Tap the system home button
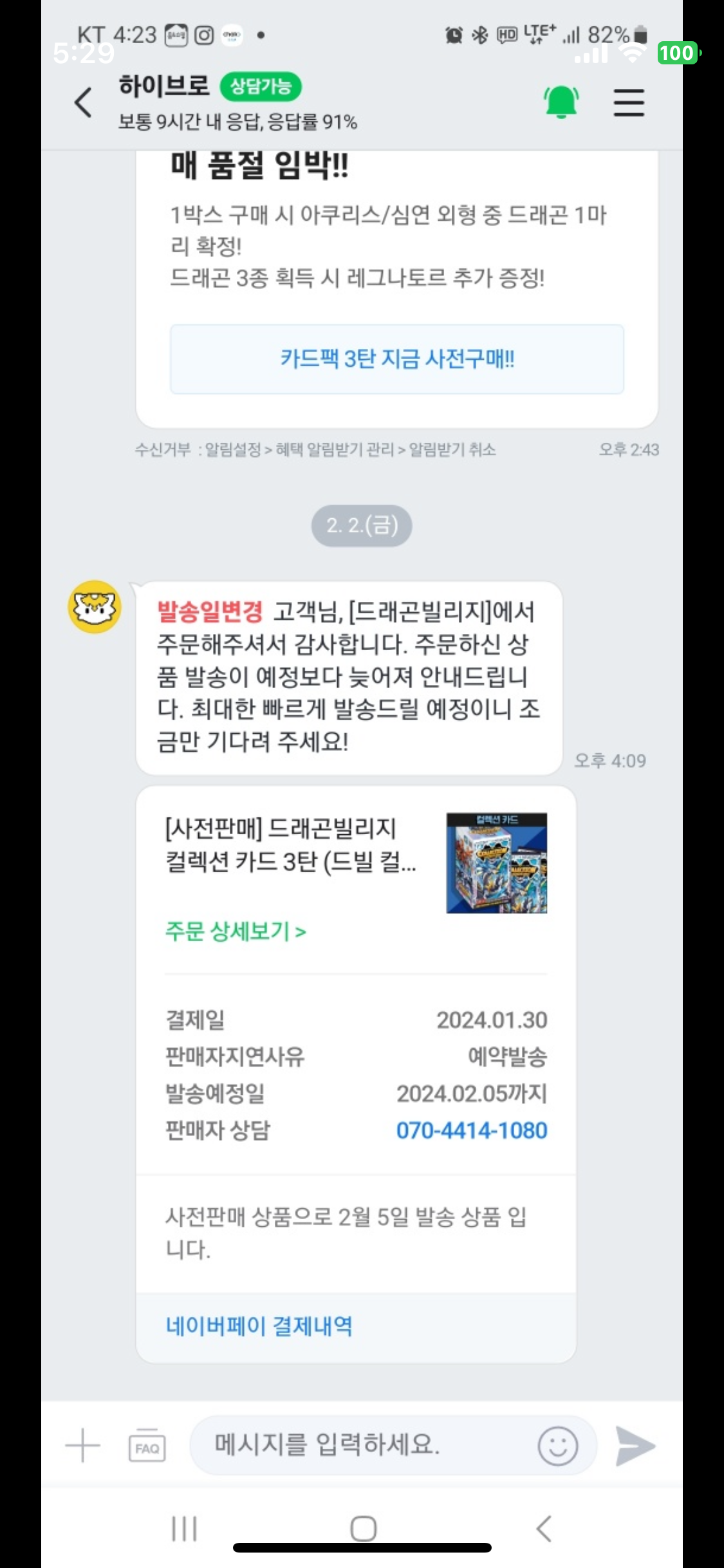The width and height of the screenshot is (724, 1568). pos(363,1528)
